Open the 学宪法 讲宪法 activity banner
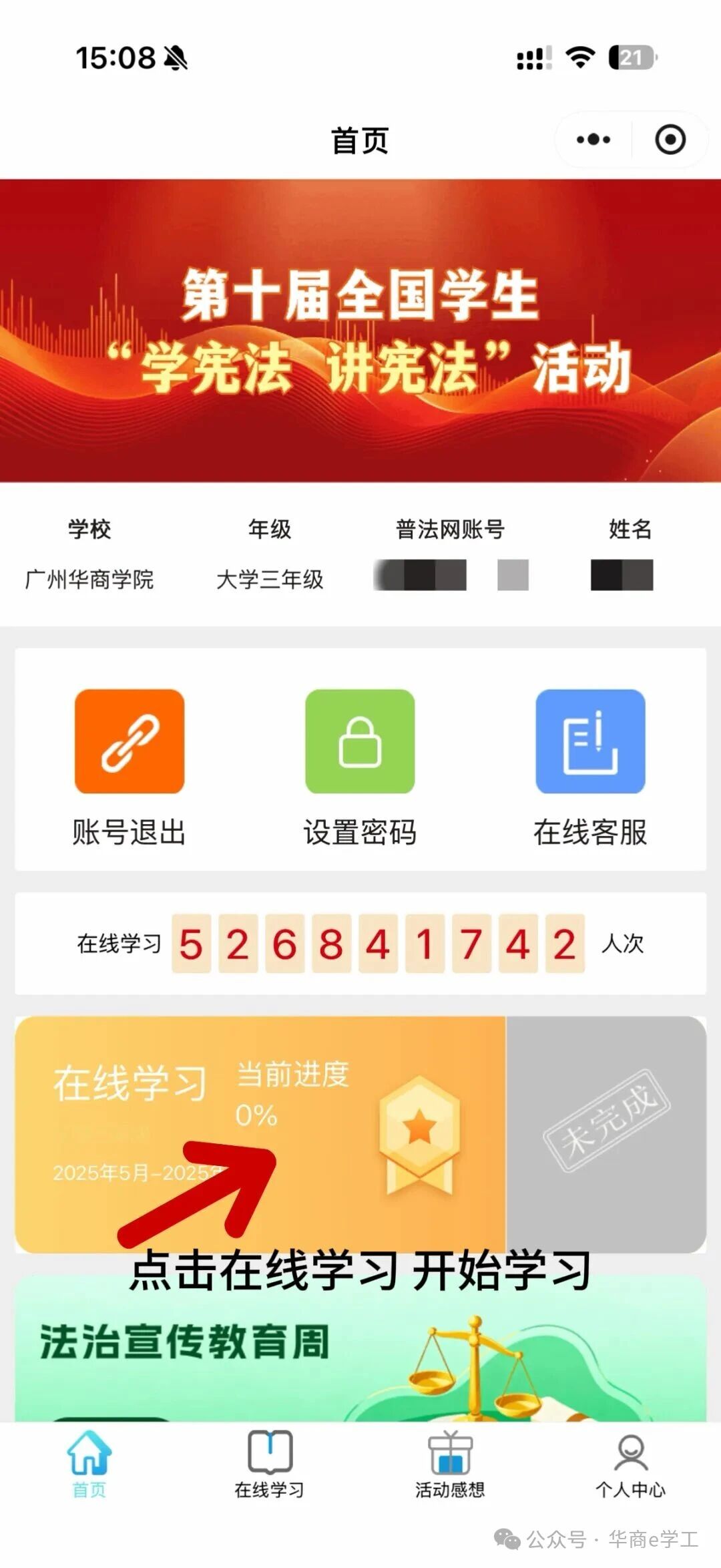The width and height of the screenshot is (721, 1568). click(360, 331)
